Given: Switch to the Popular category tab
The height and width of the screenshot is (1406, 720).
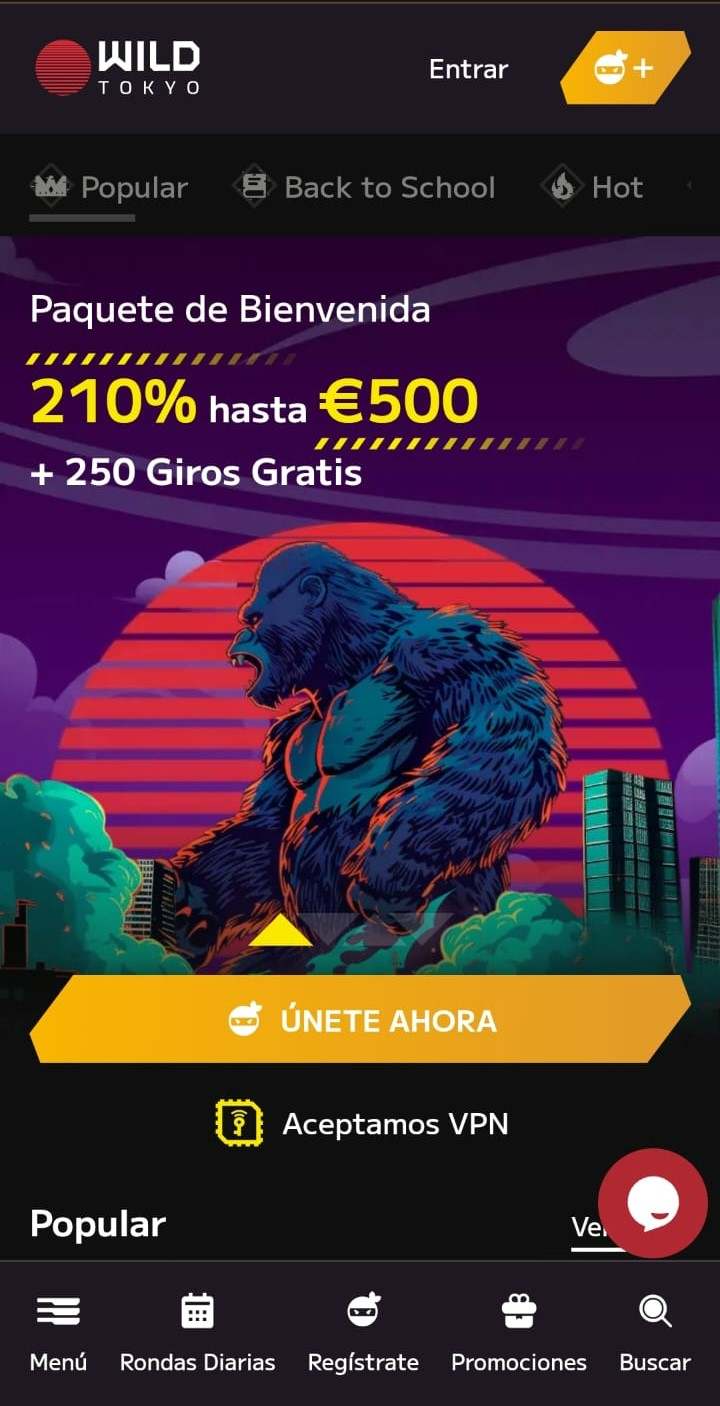Looking at the screenshot, I should click(110, 187).
